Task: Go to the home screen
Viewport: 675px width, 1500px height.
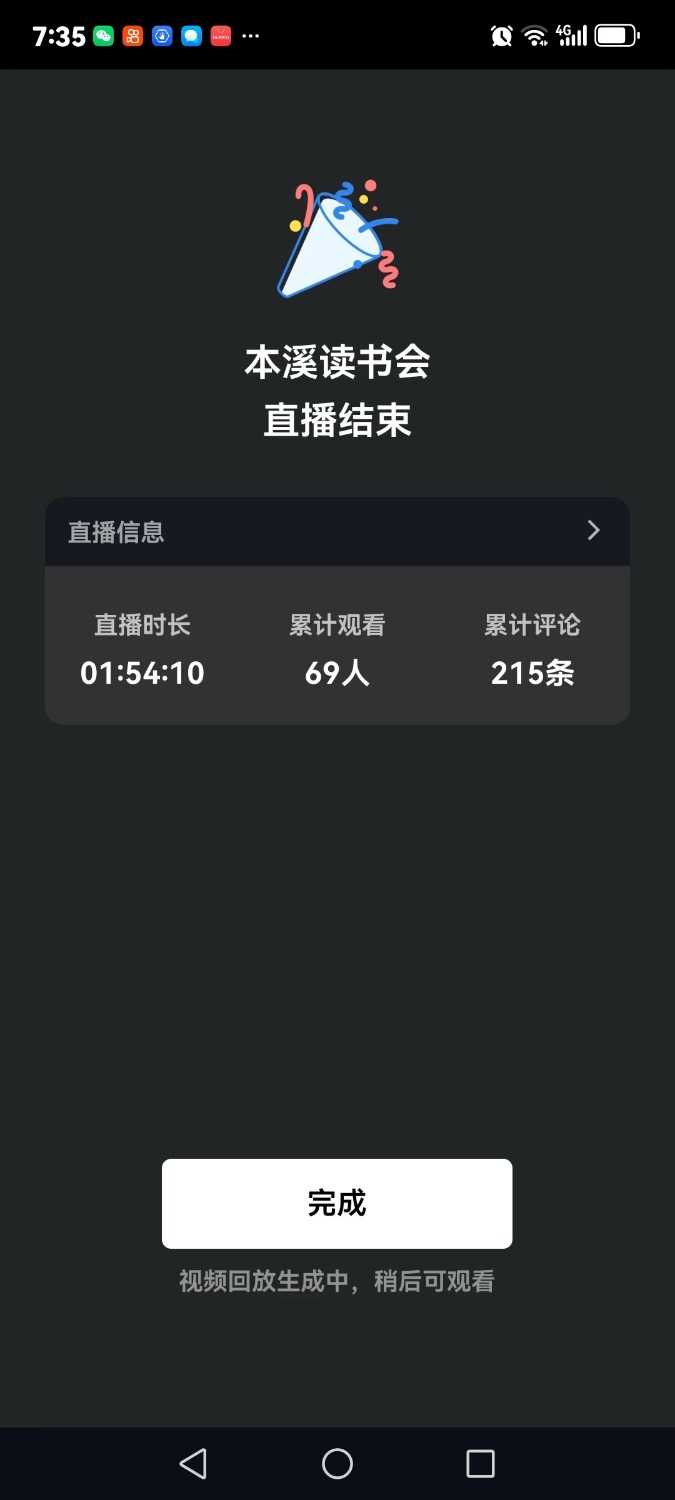Action: point(337,1464)
